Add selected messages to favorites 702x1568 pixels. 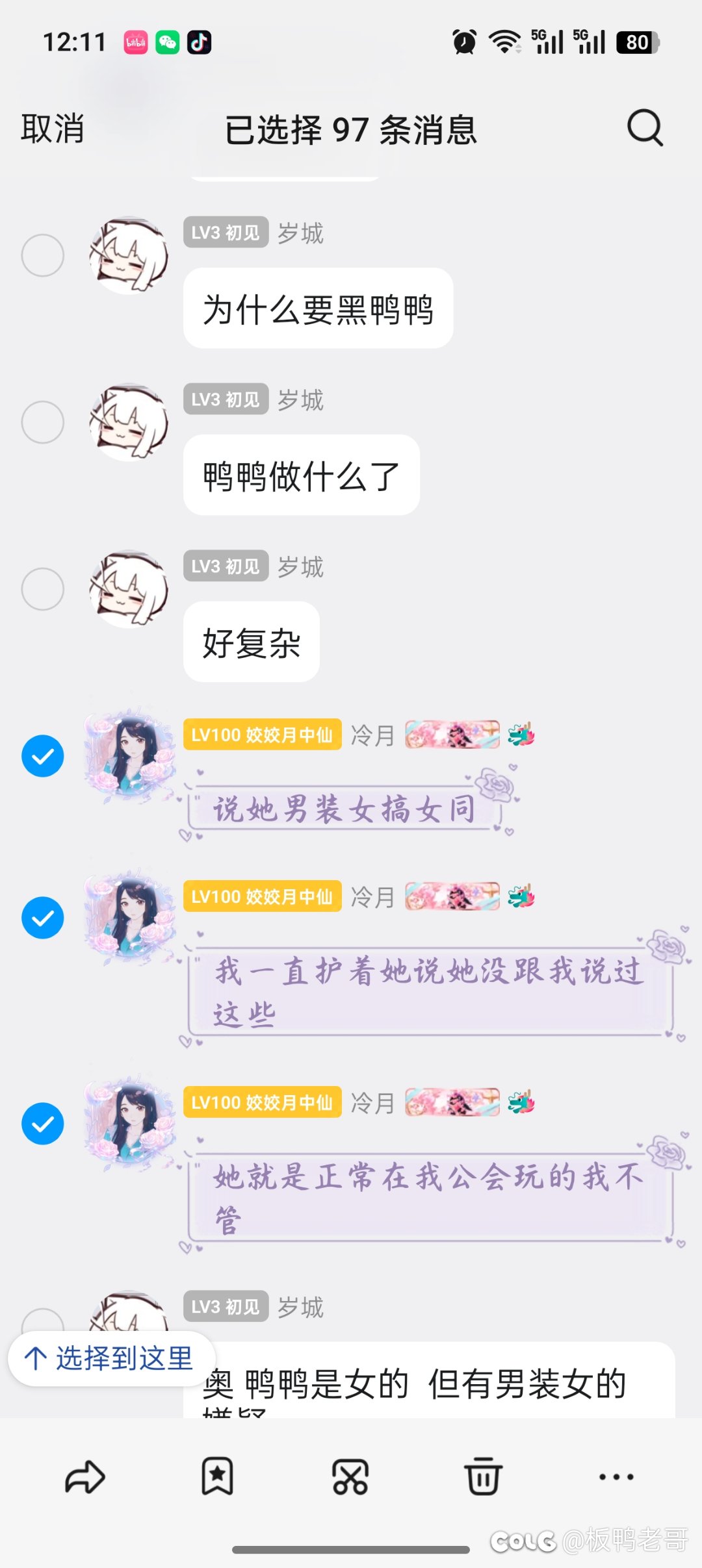click(217, 1477)
